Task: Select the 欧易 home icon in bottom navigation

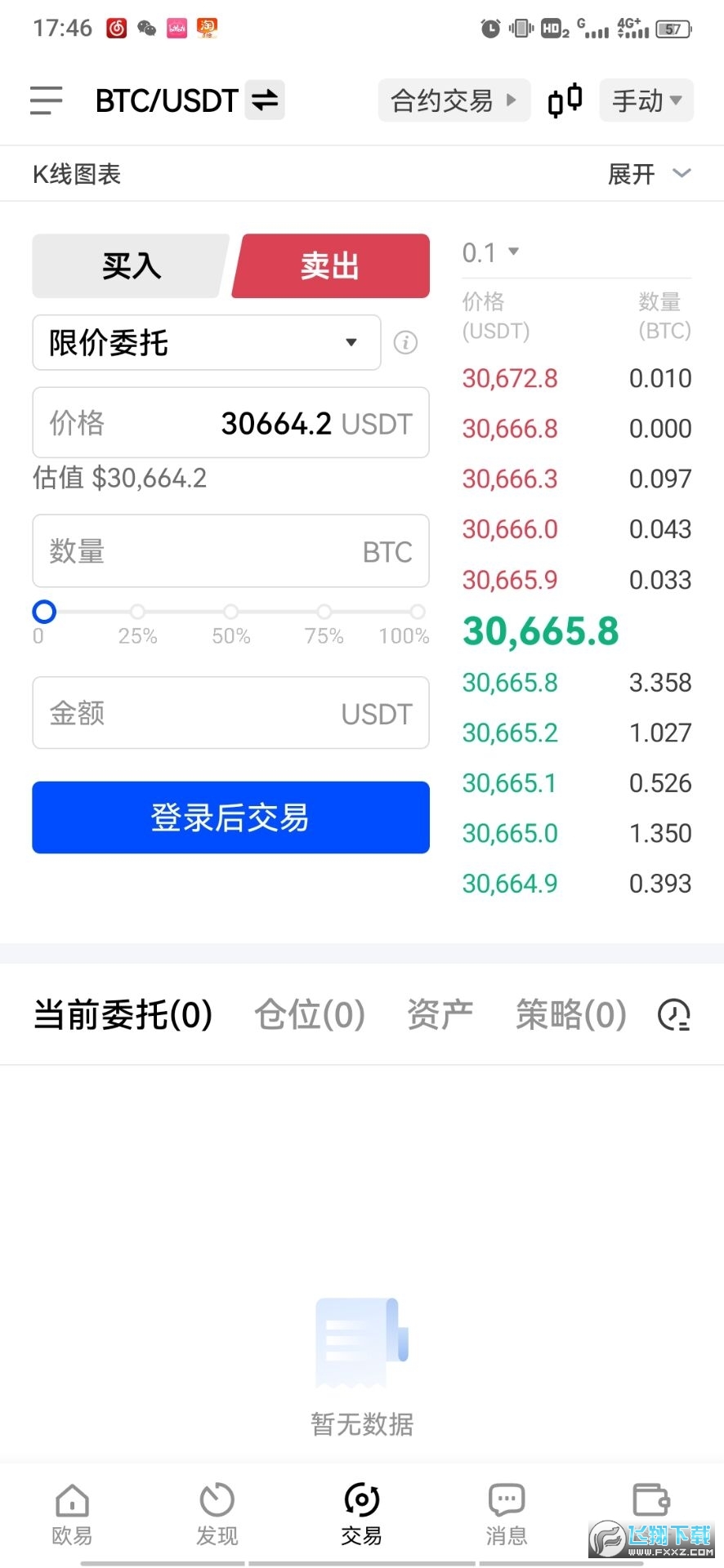Action: 71,1512
